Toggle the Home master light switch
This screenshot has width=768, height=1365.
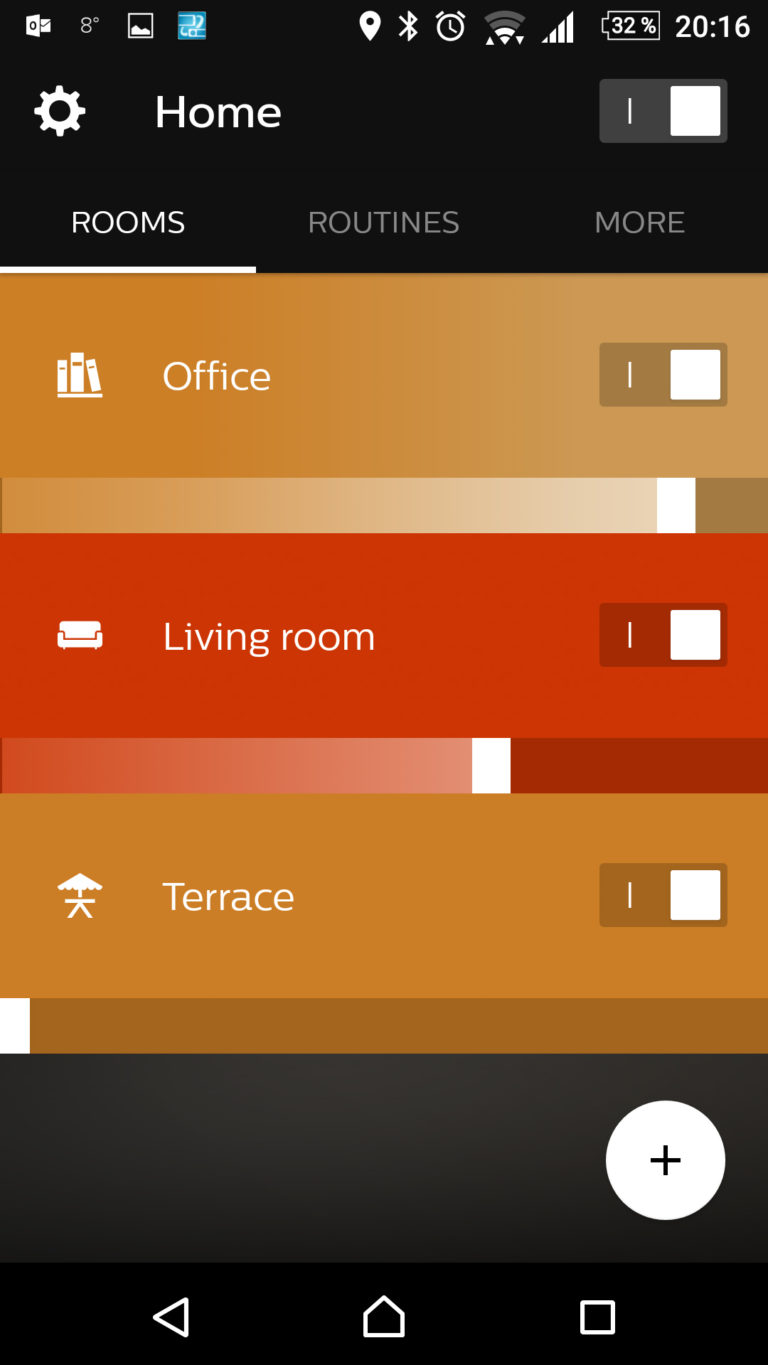click(663, 111)
